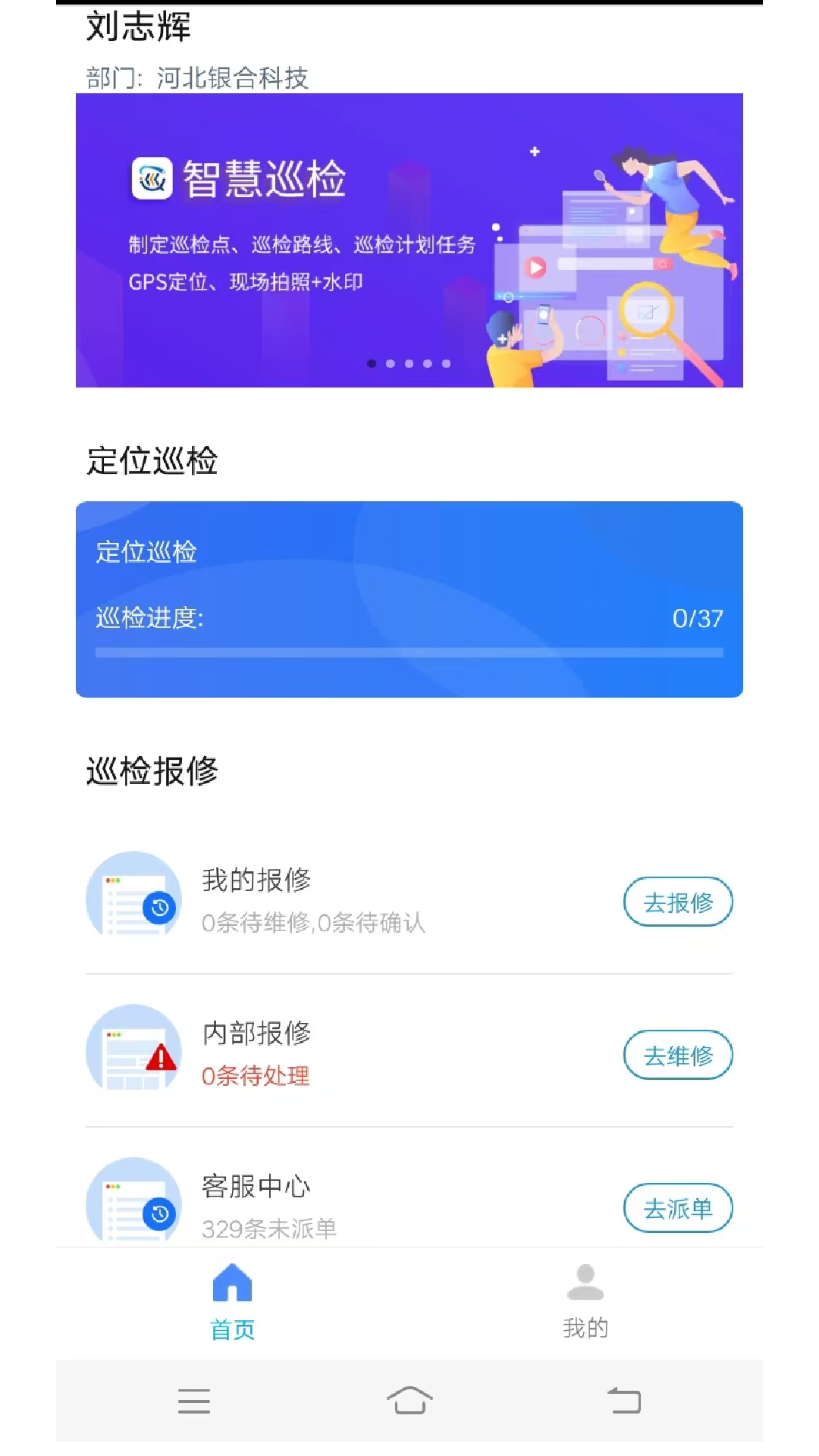
Task: Switch to the 首页 tab
Action: coord(231,1304)
